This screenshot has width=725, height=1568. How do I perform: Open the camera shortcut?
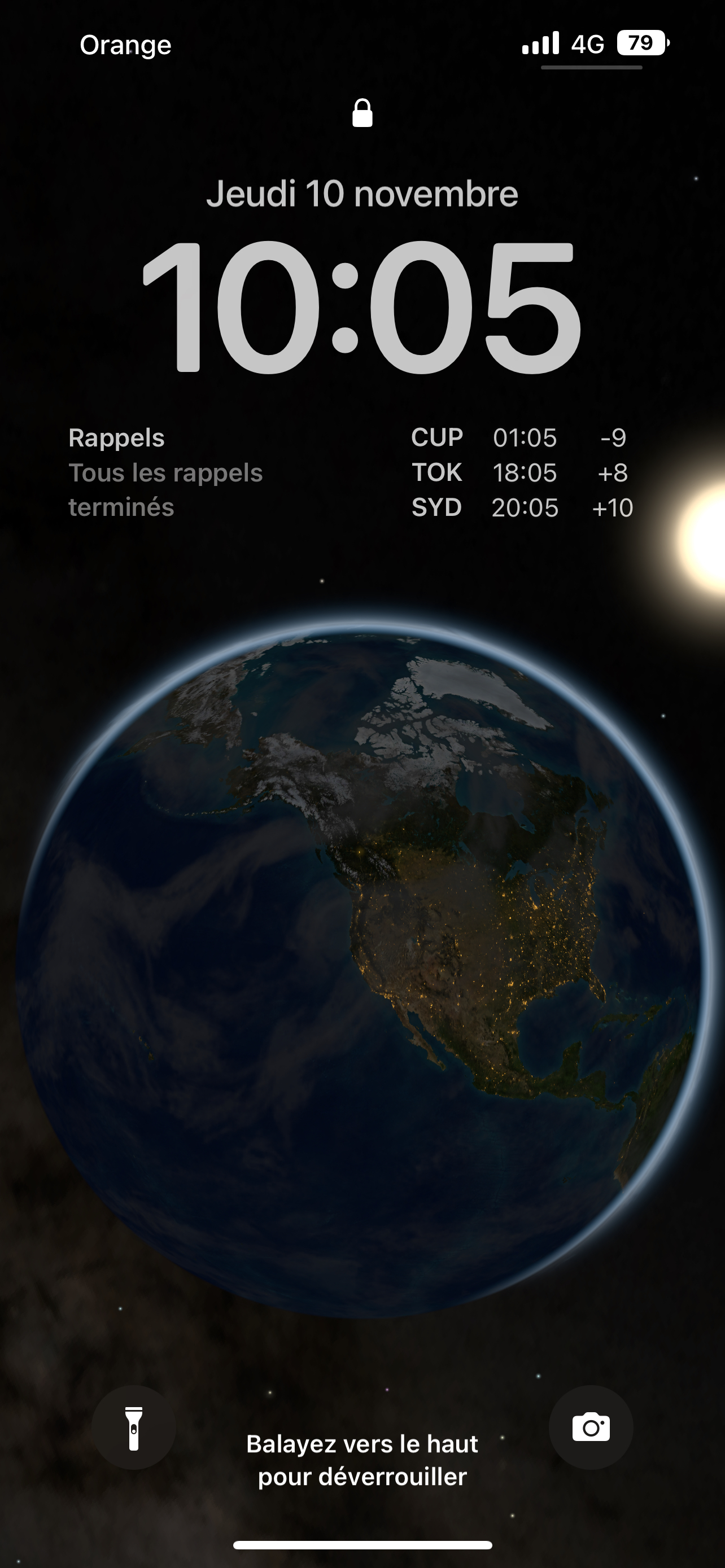pyautogui.click(x=591, y=1428)
